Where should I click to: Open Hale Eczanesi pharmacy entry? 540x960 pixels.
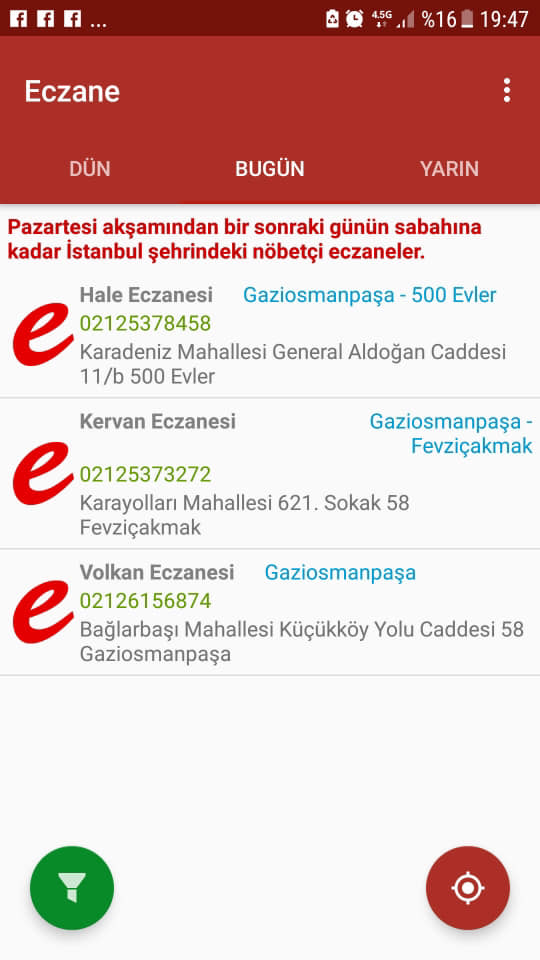pos(270,334)
